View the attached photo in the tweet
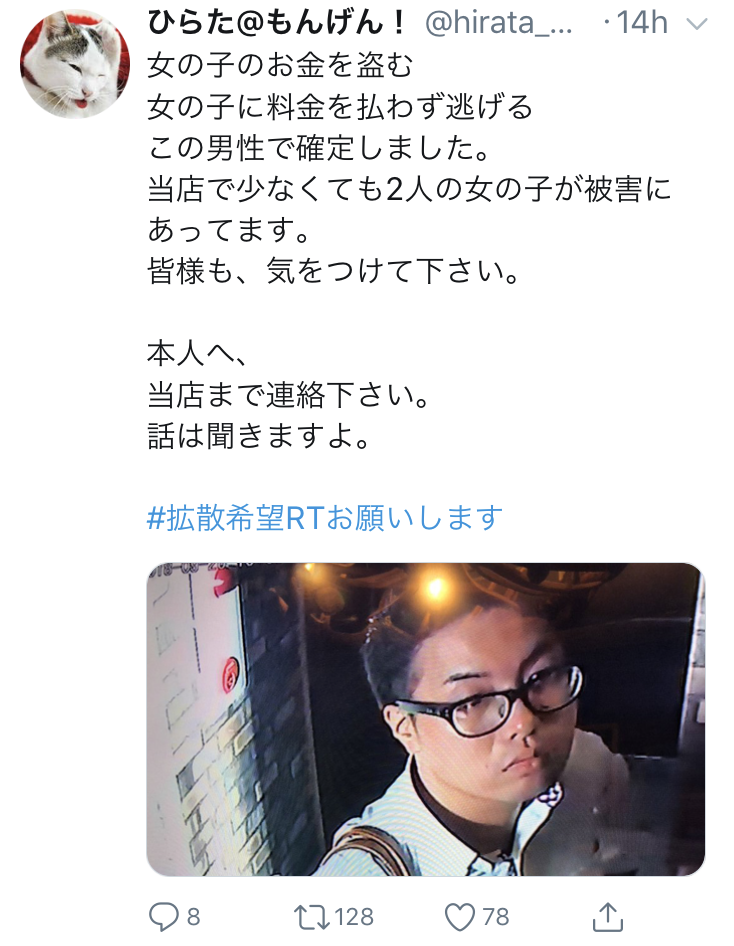Viewport: 734px width, 946px height. tap(426, 719)
